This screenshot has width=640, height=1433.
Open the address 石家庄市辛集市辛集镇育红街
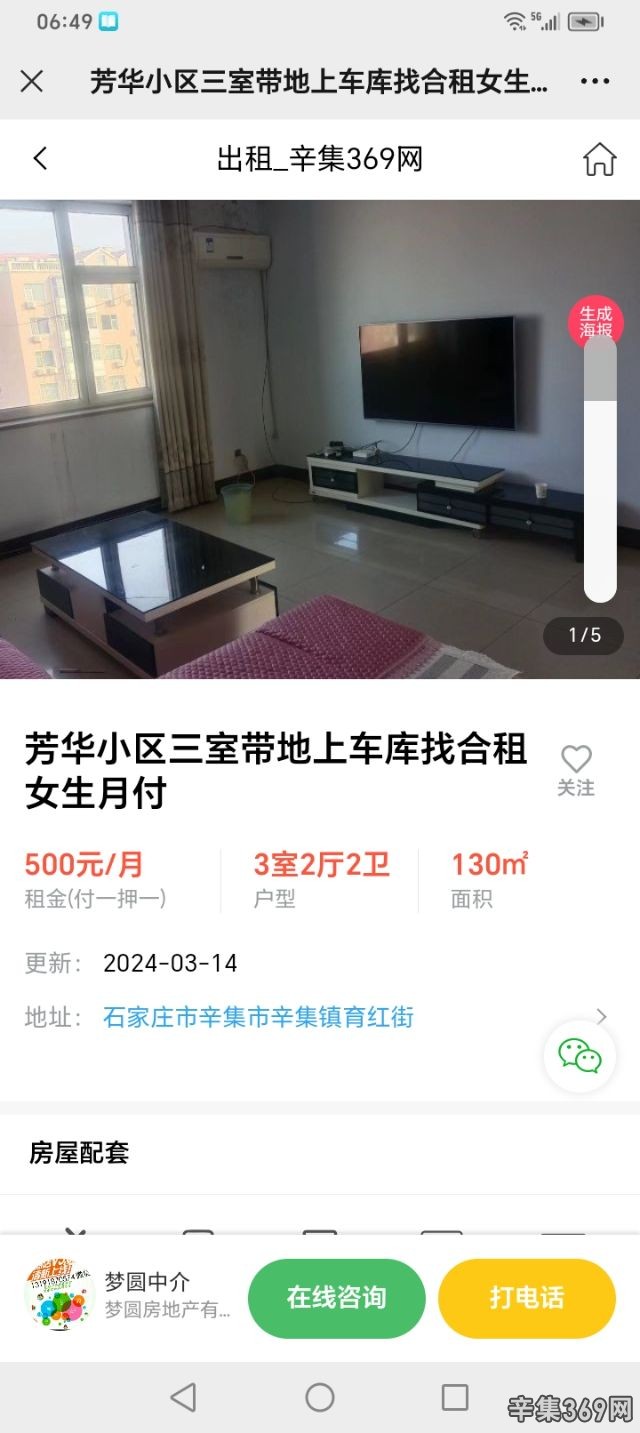pos(258,1017)
